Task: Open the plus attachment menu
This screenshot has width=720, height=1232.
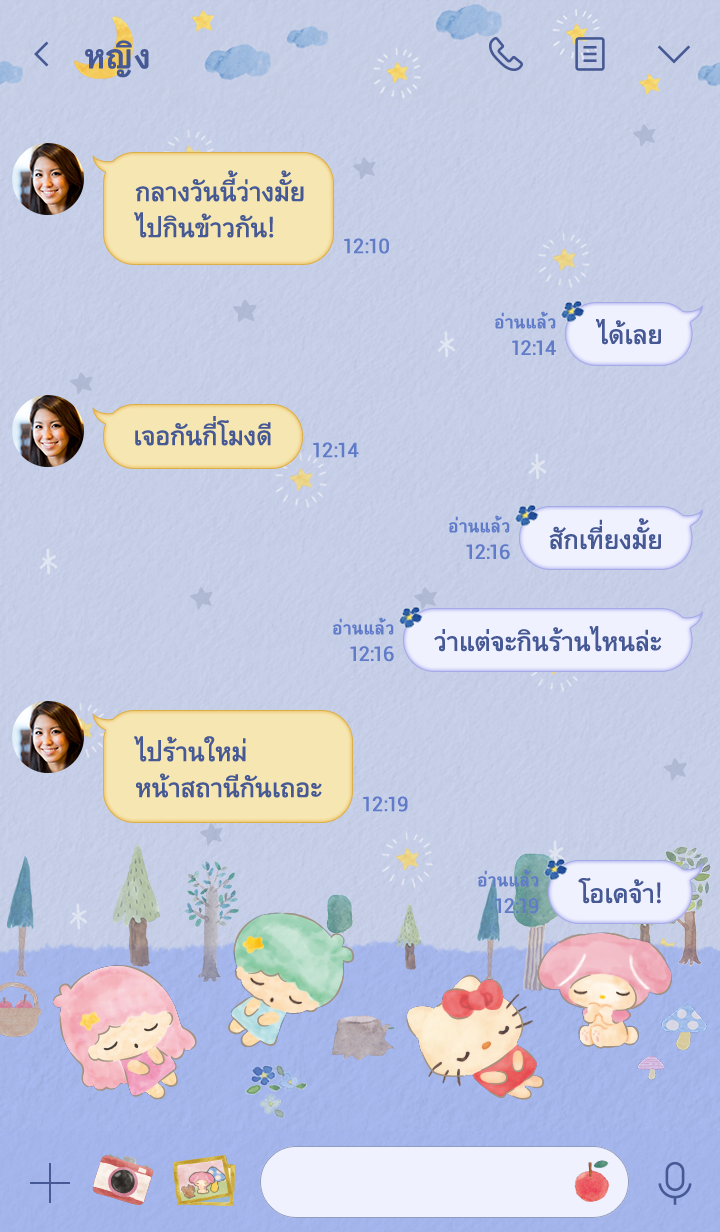Action: pyautogui.click(x=49, y=1183)
